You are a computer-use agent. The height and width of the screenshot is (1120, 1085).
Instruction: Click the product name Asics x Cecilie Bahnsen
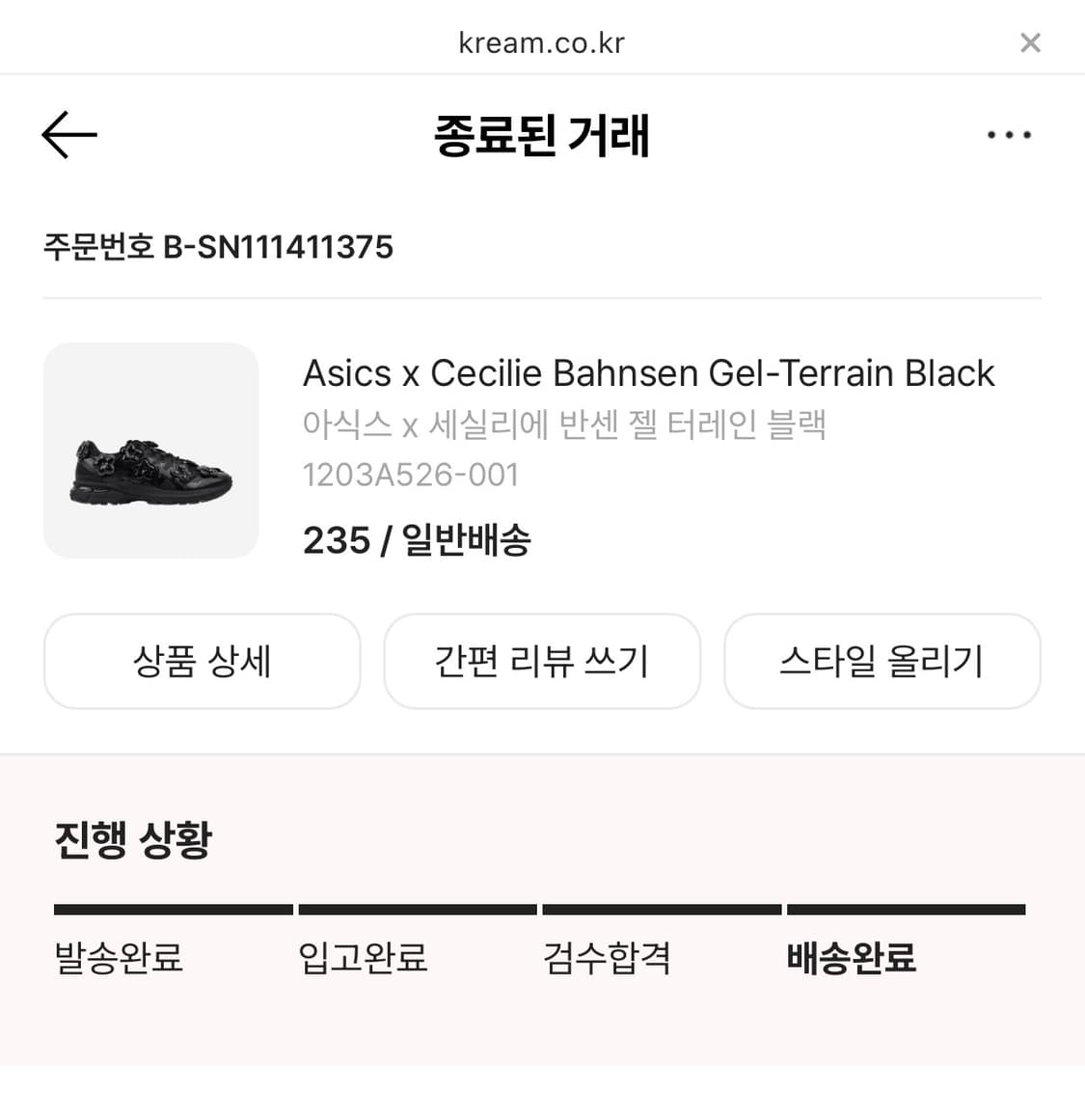tap(648, 372)
